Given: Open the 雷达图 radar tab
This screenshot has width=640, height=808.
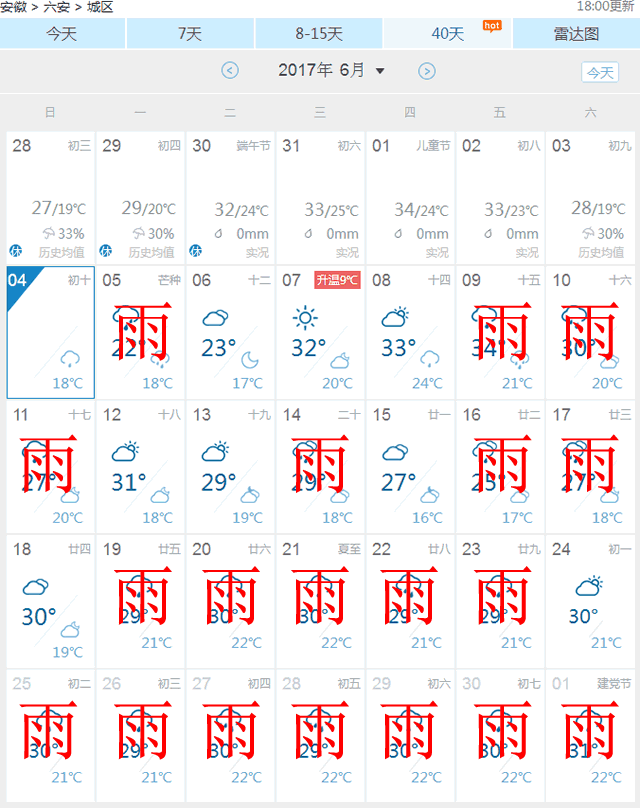Looking at the screenshot, I should pos(576,34).
